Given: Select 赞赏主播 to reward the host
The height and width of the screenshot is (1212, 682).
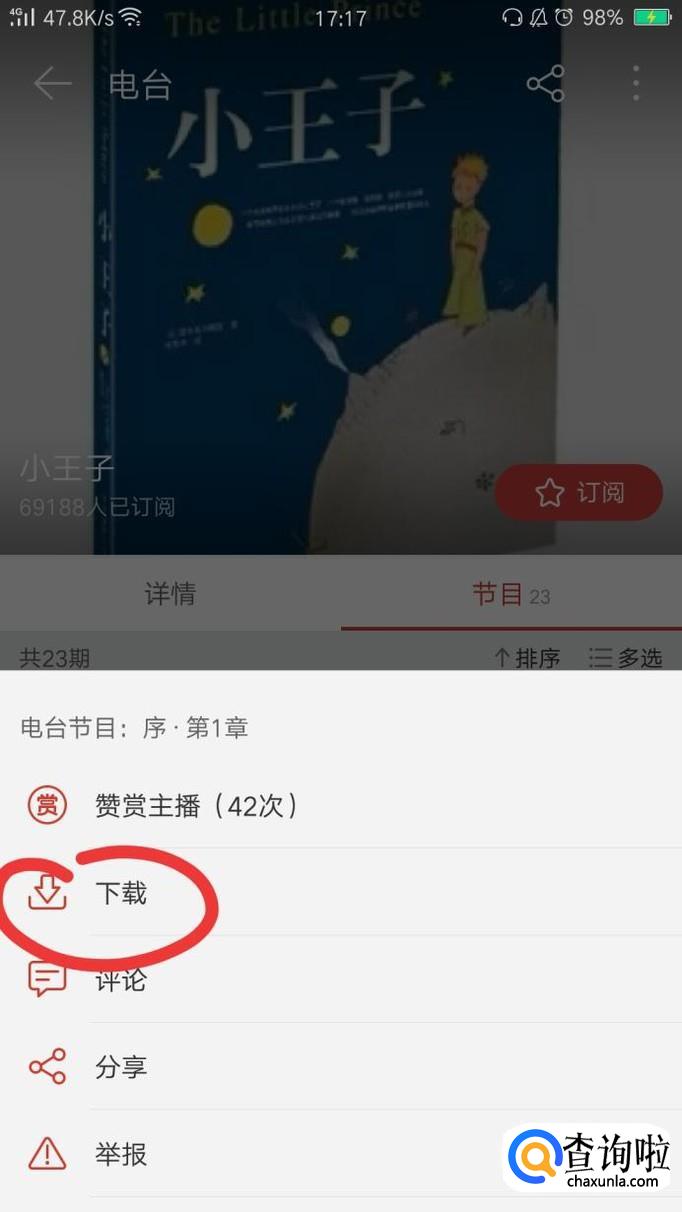Looking at the screenshot, I should 341,805.
